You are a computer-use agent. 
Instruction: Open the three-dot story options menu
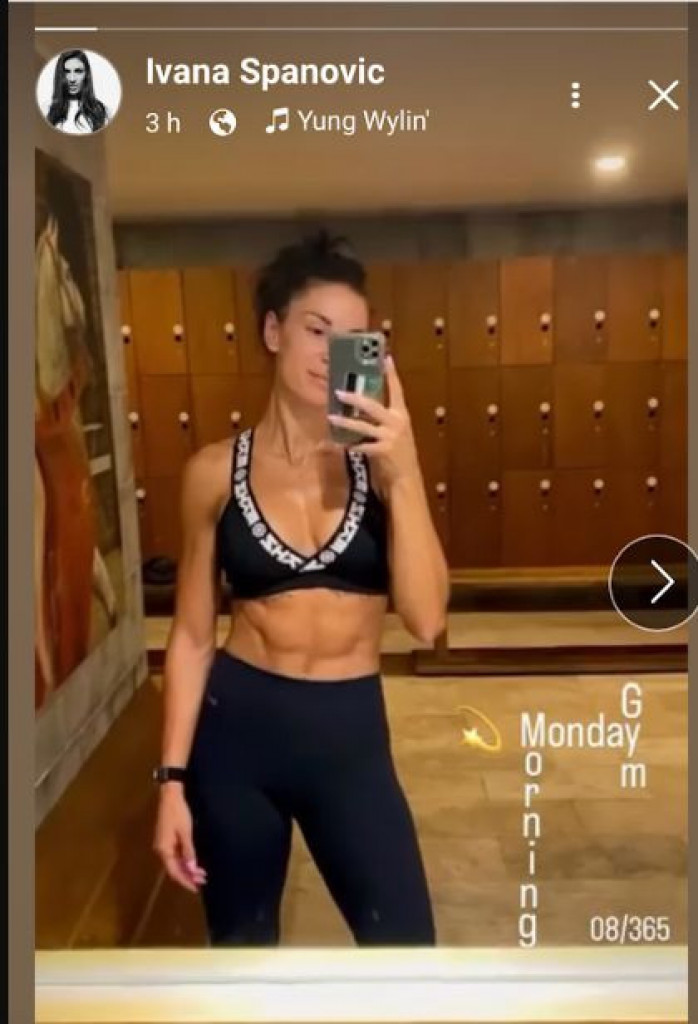575,96
